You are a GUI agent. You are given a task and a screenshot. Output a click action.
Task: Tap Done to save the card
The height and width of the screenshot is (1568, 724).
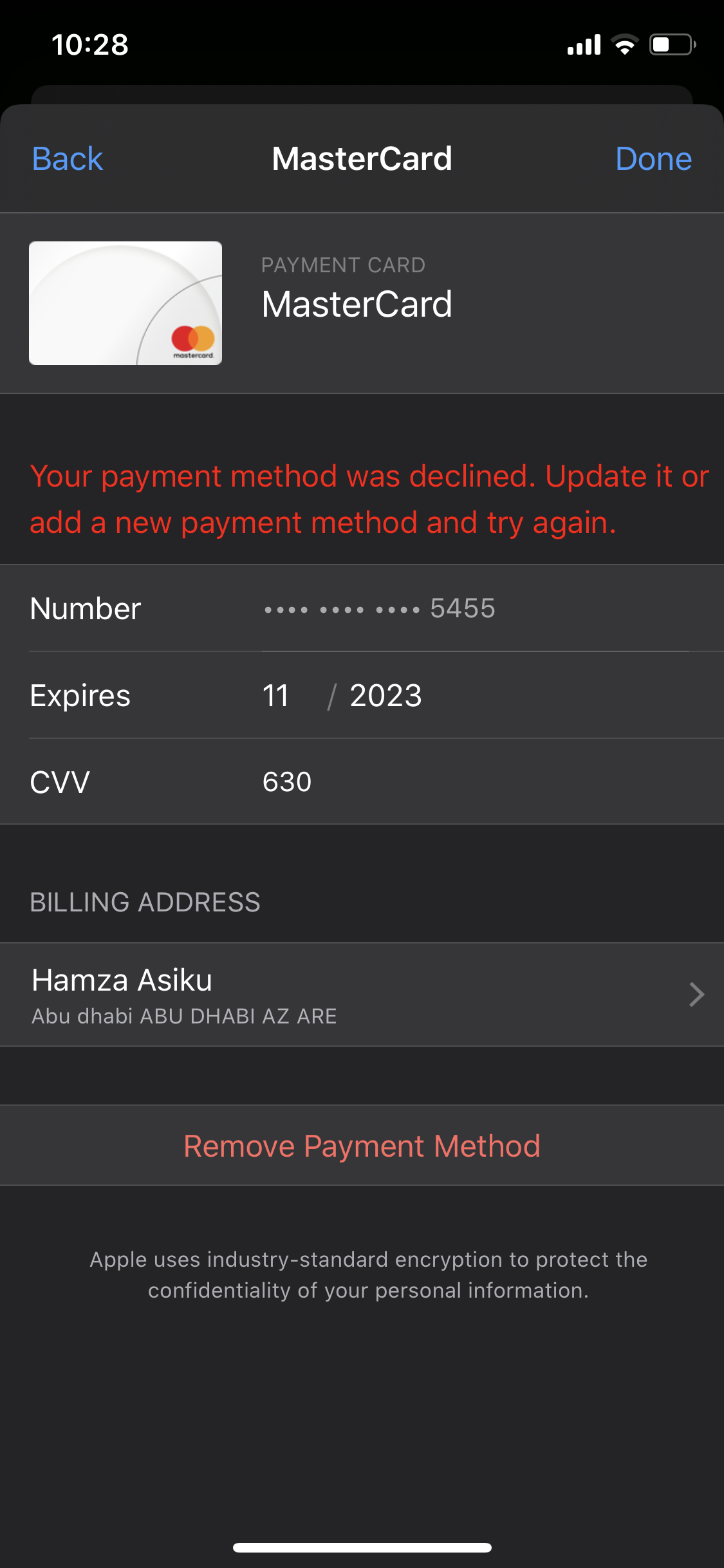coord(653,159)
